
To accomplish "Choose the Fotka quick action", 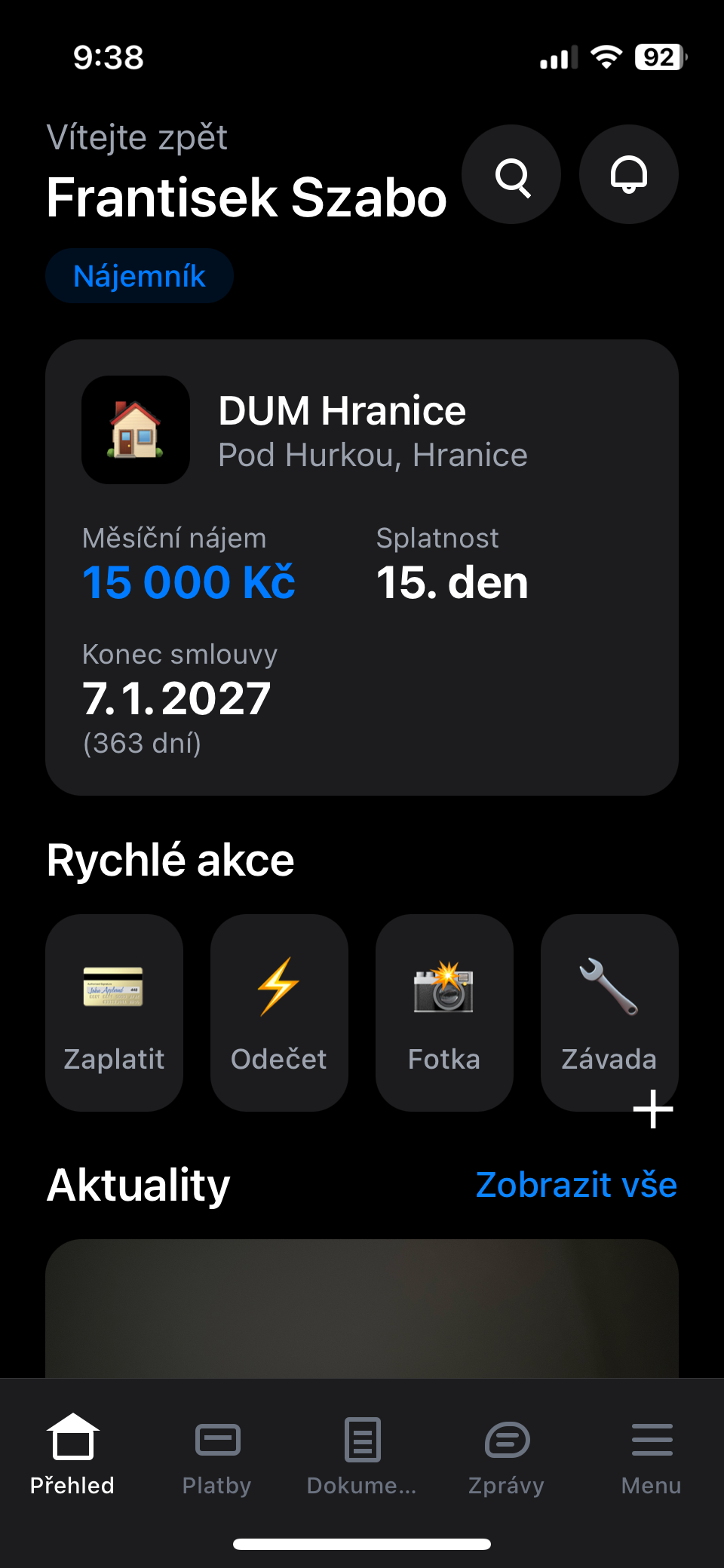I will [444, 1012].
